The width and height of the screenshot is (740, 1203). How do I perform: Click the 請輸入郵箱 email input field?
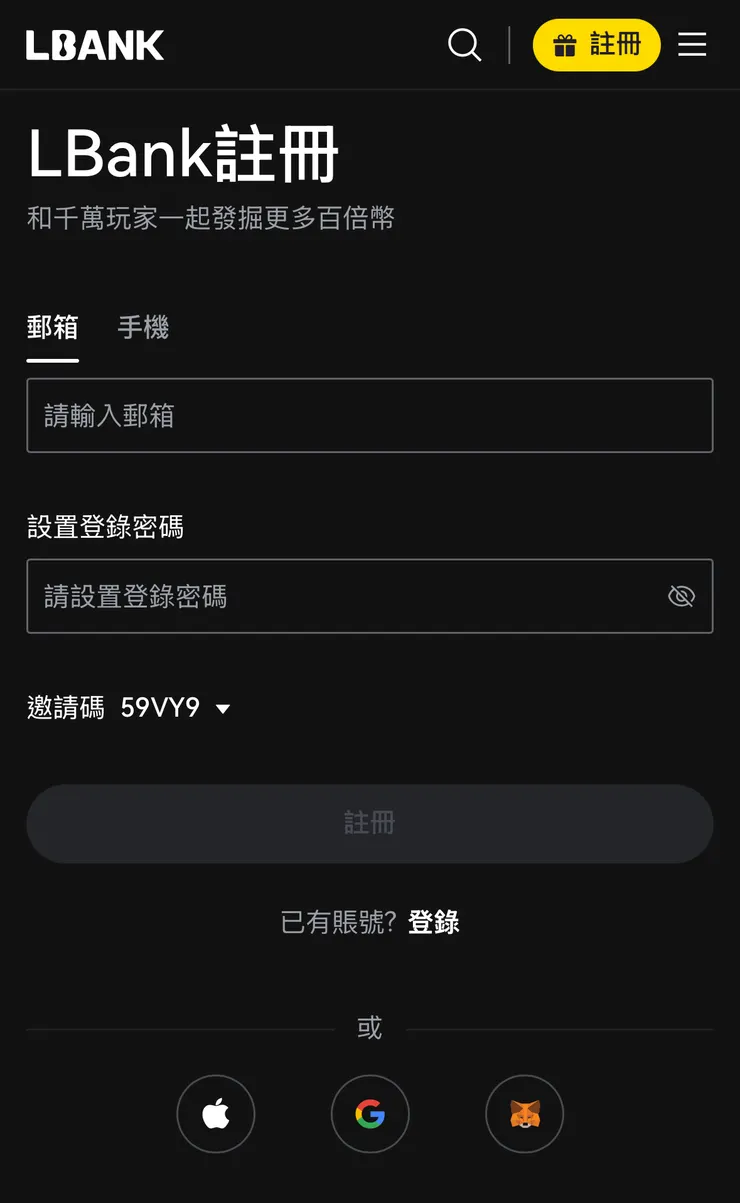(x=370, y=416)
